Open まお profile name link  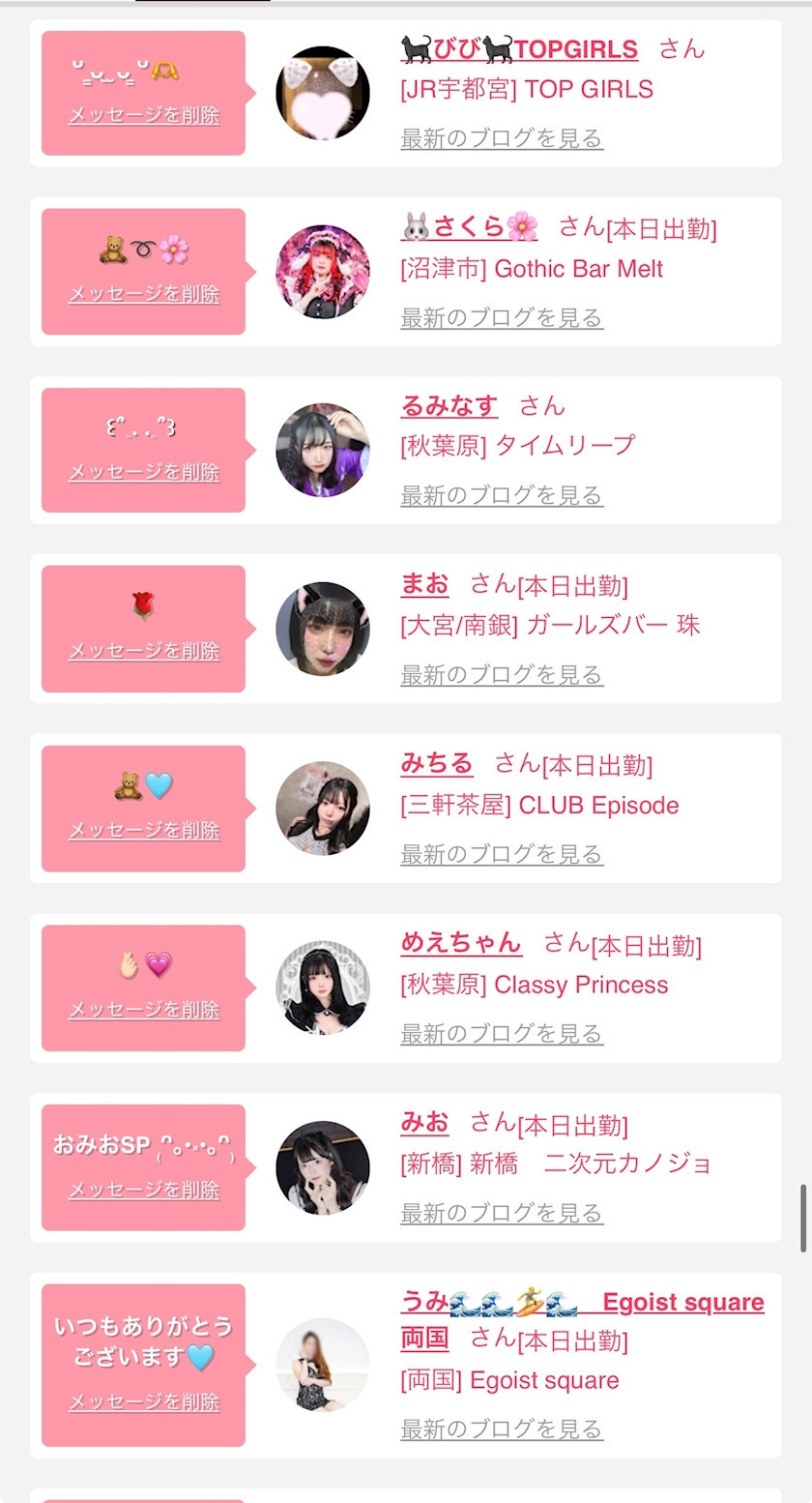pyautogui.click(x=425, y=584)
